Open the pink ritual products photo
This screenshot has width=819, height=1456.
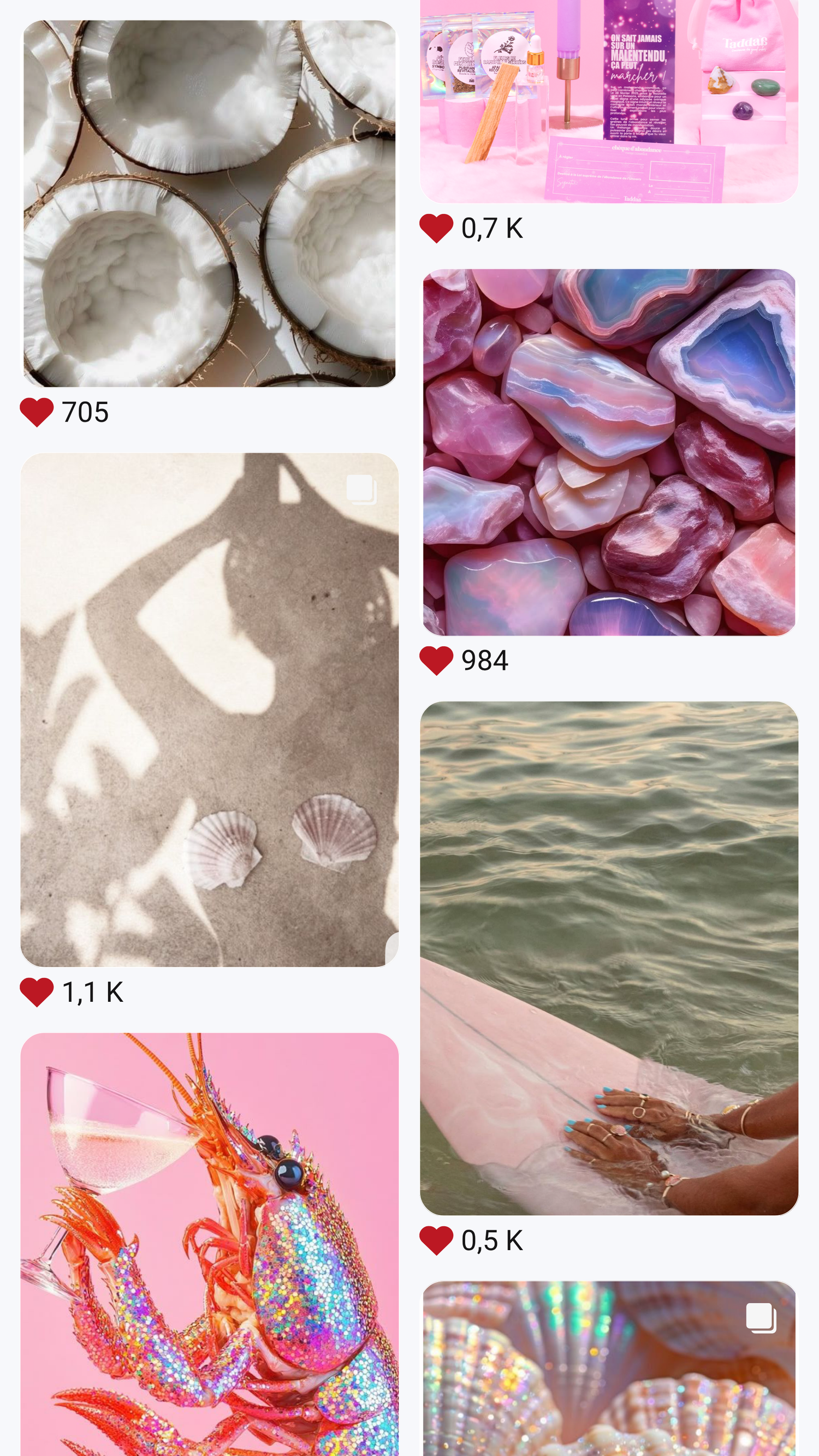(x=609, y=102)
